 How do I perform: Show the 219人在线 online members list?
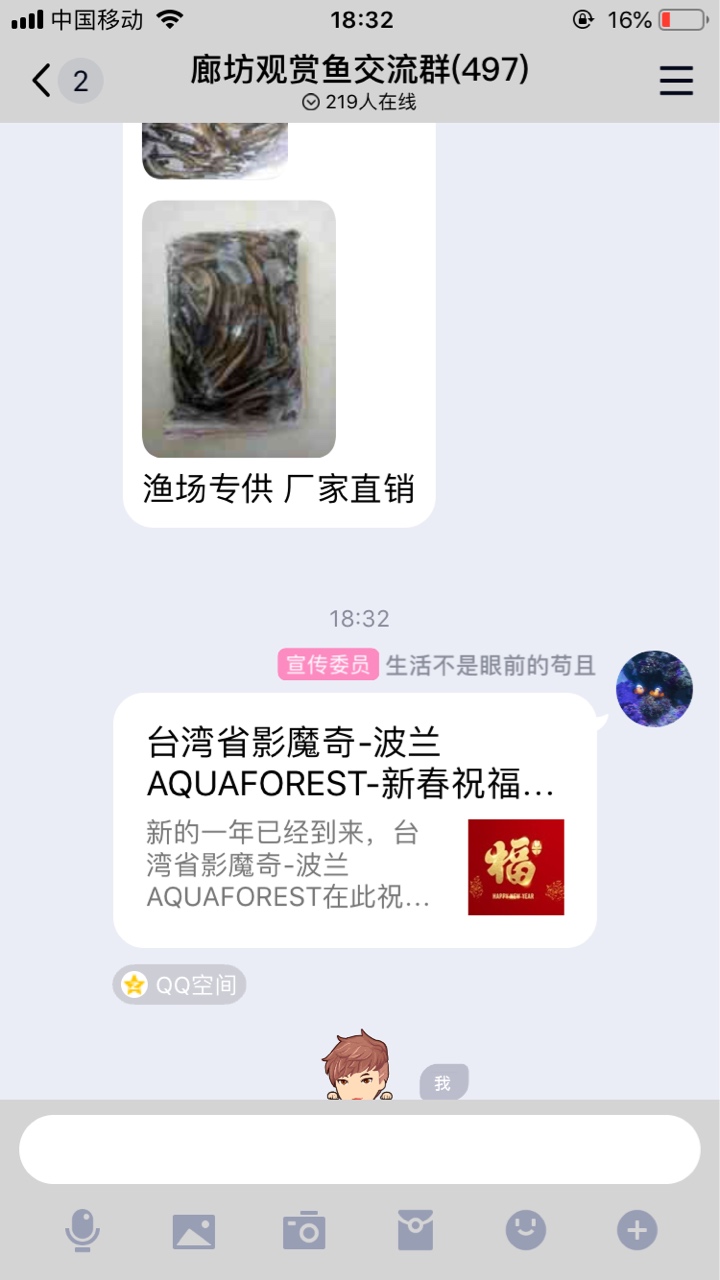(x=359, y=102)
